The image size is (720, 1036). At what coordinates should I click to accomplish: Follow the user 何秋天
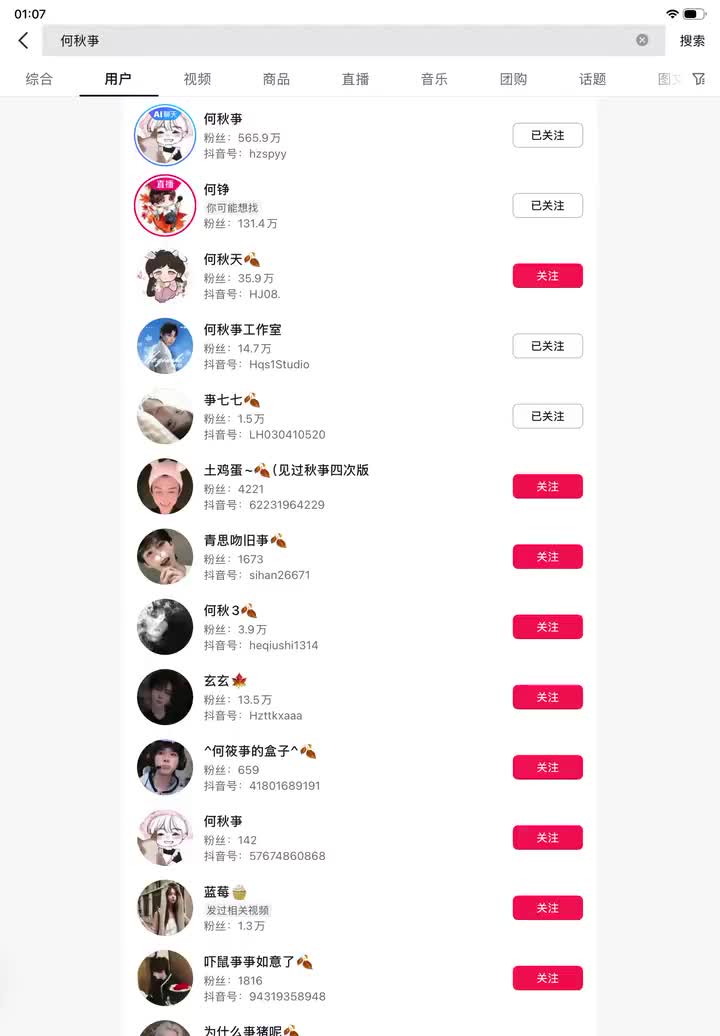point(547,276)
